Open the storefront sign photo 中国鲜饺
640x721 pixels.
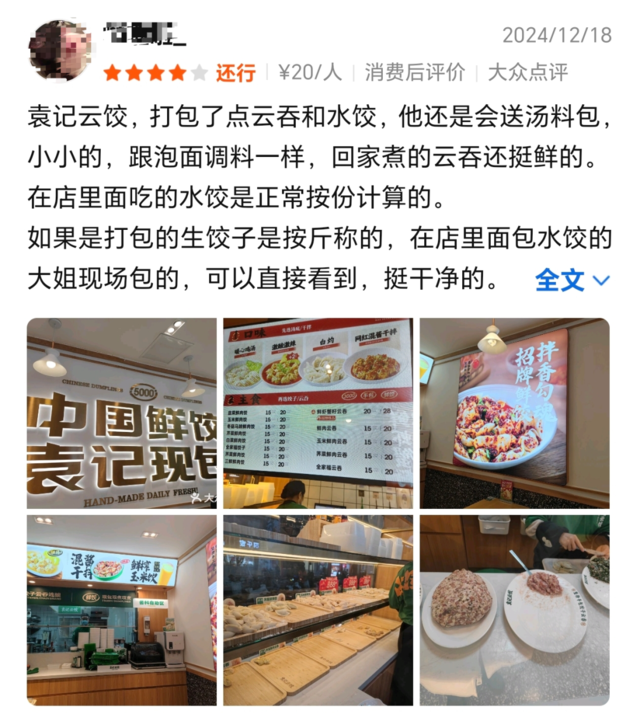[x=121, y=413]
